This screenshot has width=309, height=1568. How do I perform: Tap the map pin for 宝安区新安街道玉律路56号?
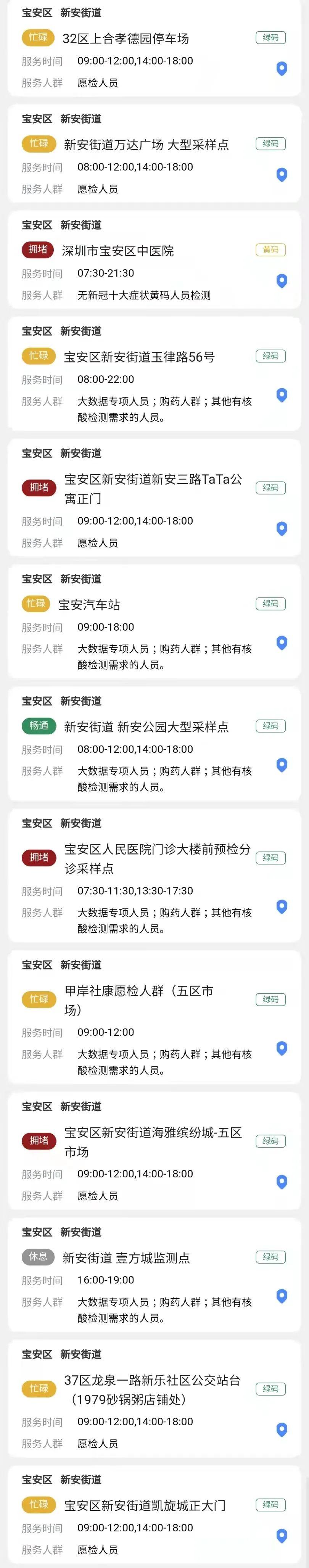[x=282, y=395]
